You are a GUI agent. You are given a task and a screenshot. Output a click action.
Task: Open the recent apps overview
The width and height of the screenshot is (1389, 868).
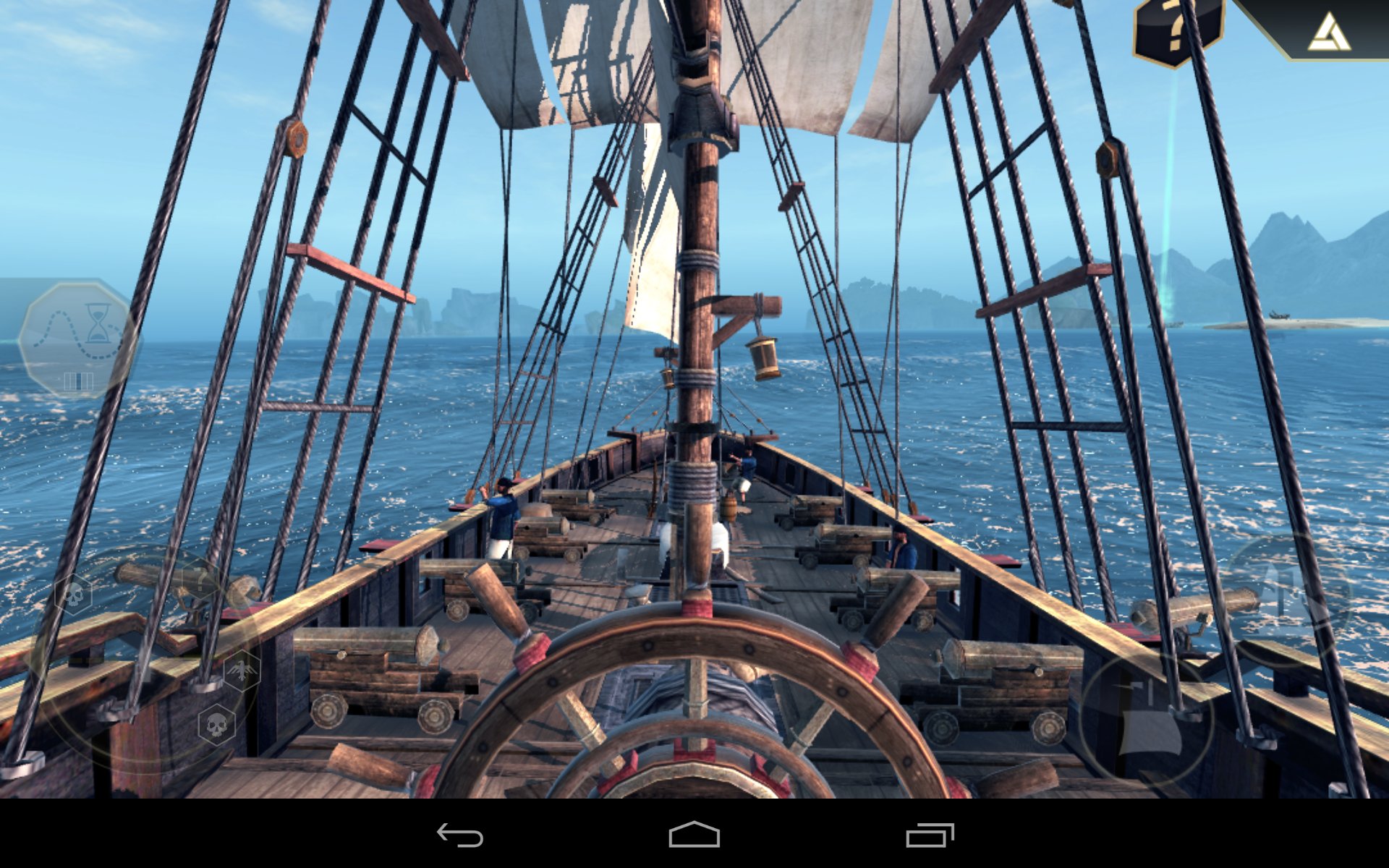click(x=930, y=835)
